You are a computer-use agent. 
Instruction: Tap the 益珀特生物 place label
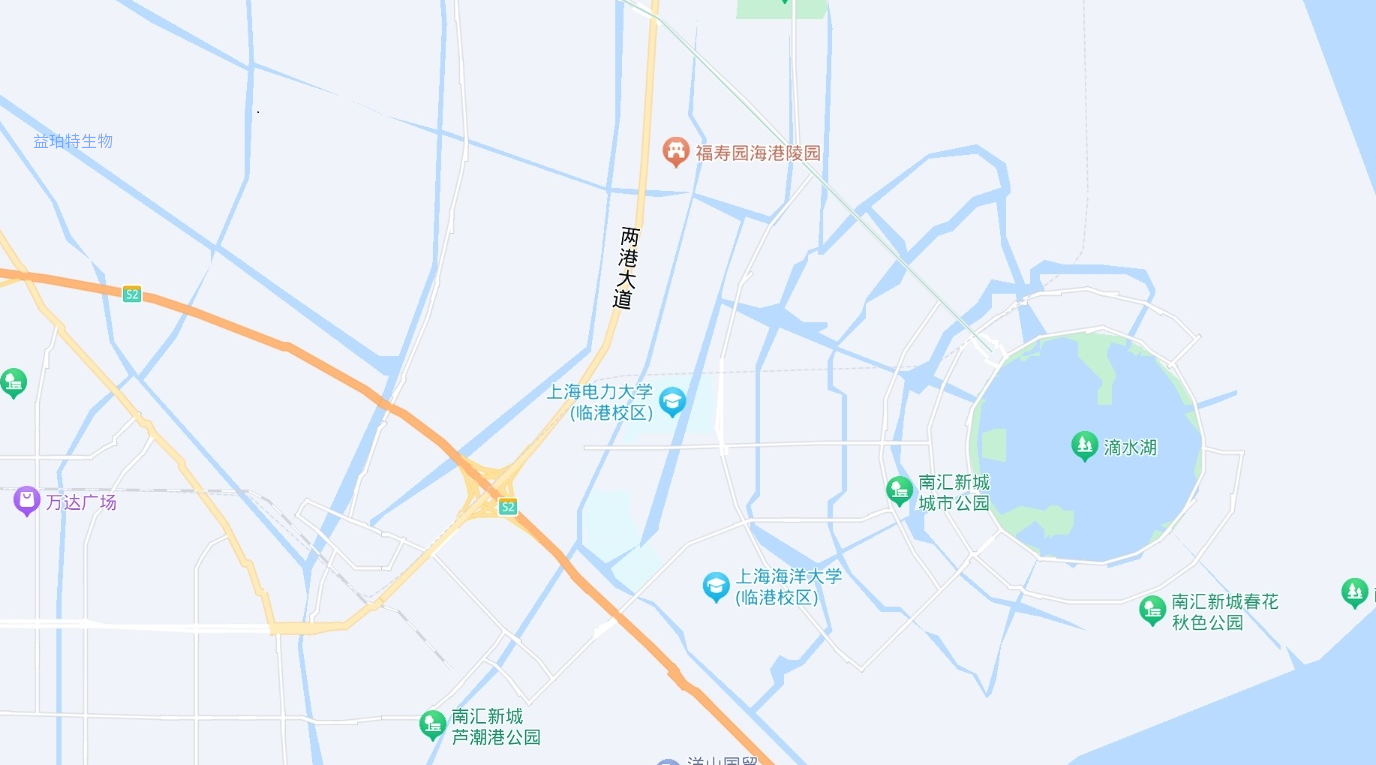(x=73, y=141)
